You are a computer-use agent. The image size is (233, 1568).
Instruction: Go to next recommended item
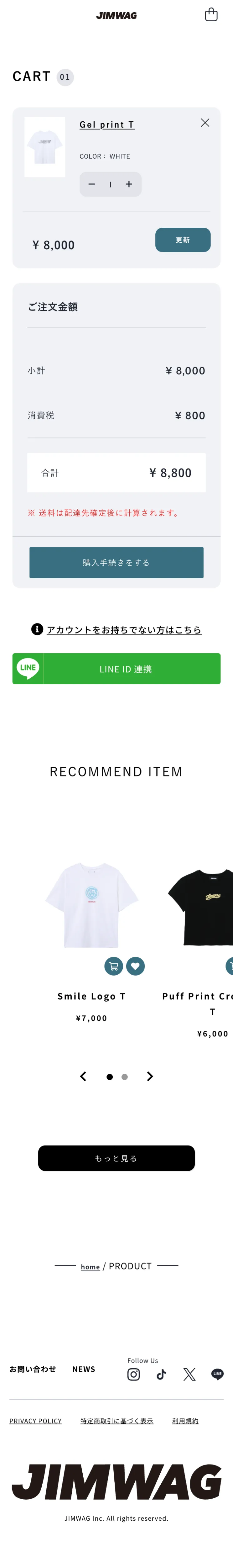tap(150, 1076)
